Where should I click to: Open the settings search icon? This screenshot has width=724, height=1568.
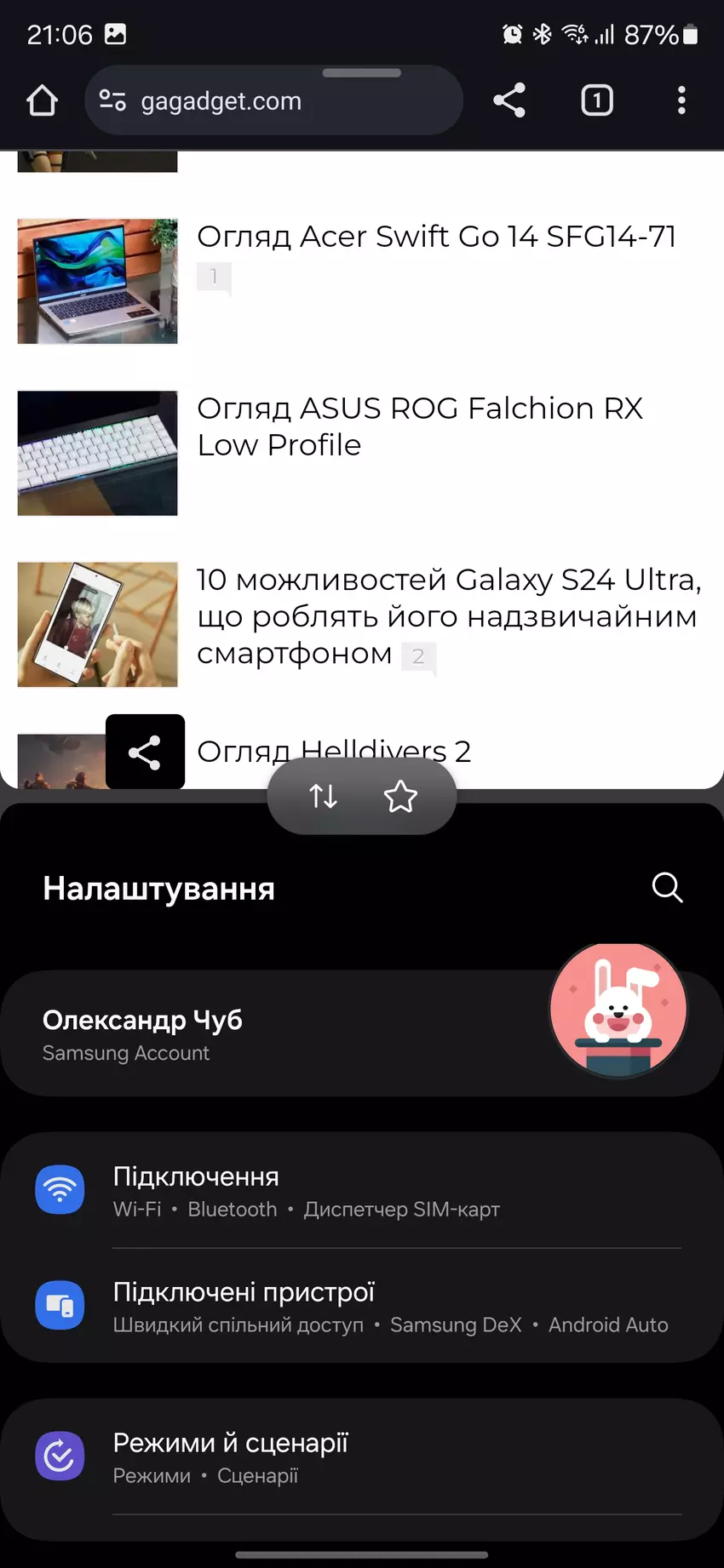coord(667,888)
